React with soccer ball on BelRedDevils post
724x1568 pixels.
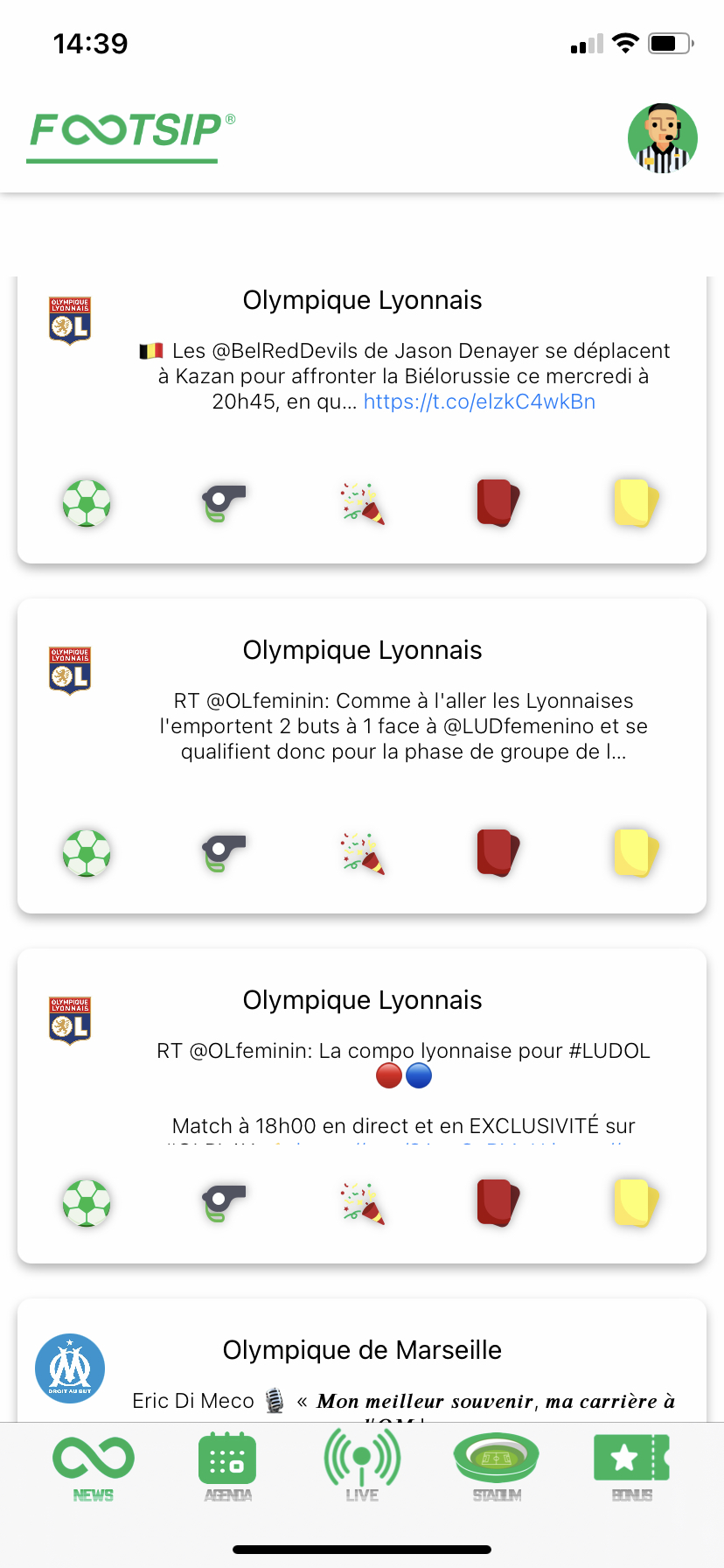point(87,503)
